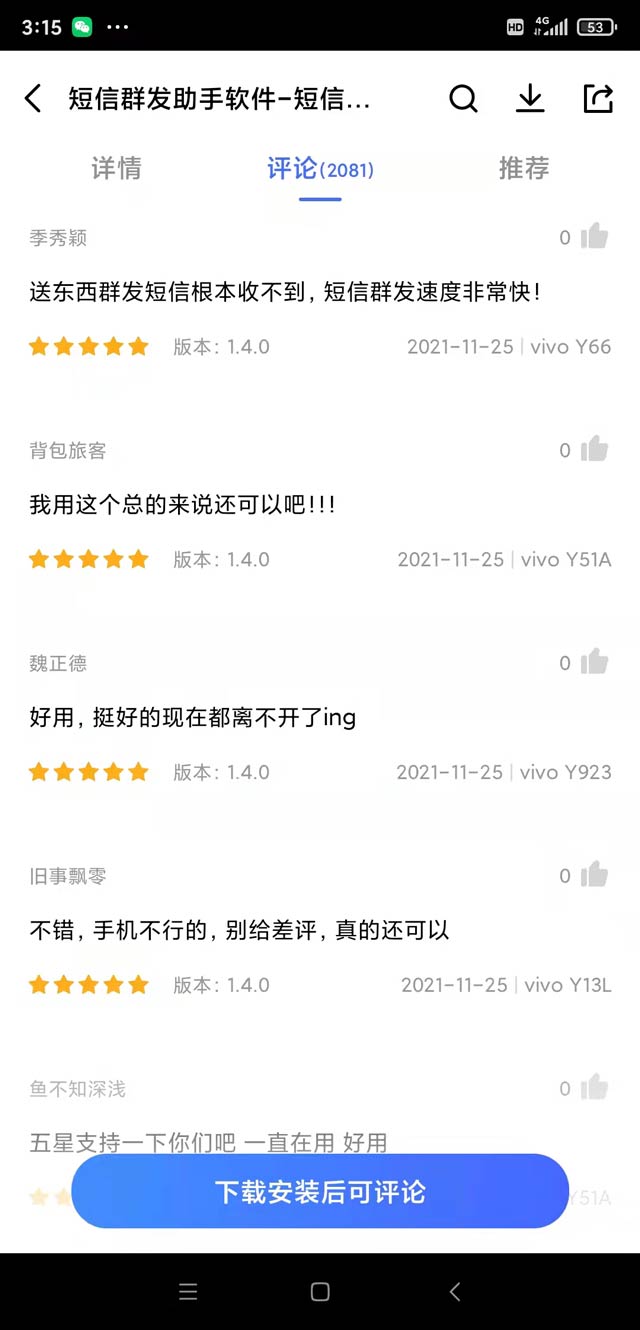Open recent apps from the navigation bar
640x1330 pixels.
pos(188,1292)
